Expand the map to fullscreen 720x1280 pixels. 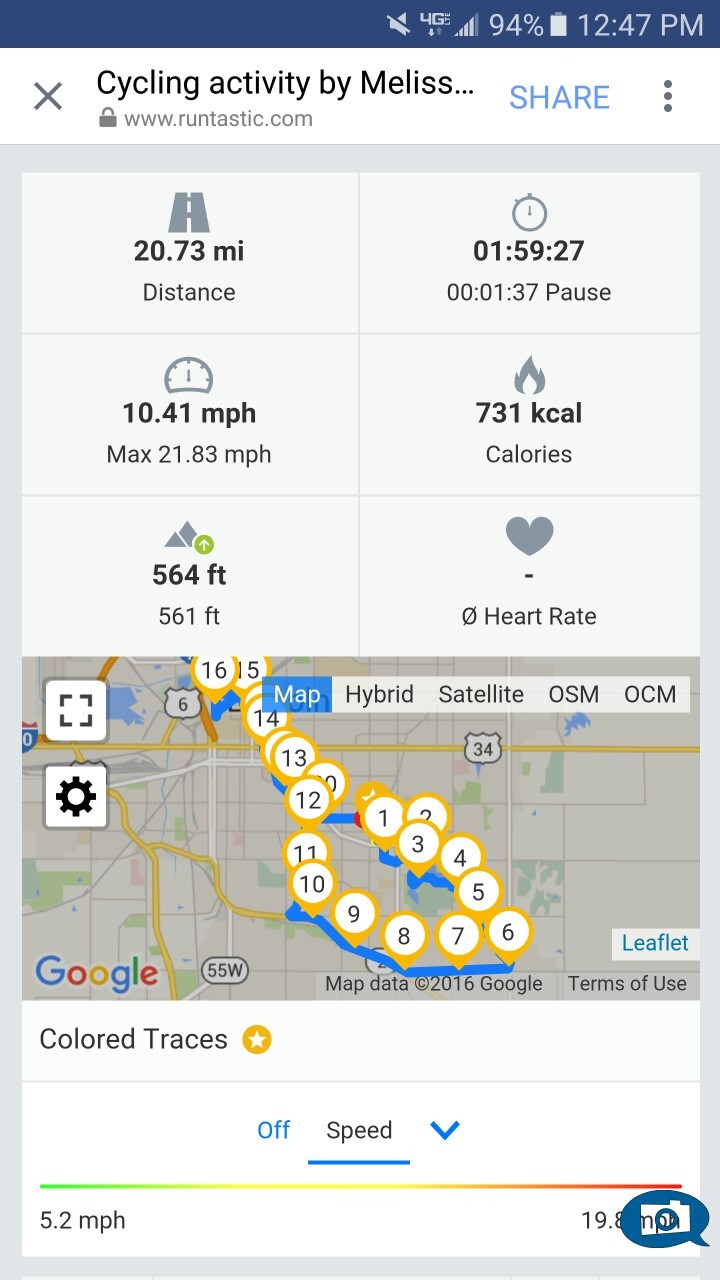76,711
